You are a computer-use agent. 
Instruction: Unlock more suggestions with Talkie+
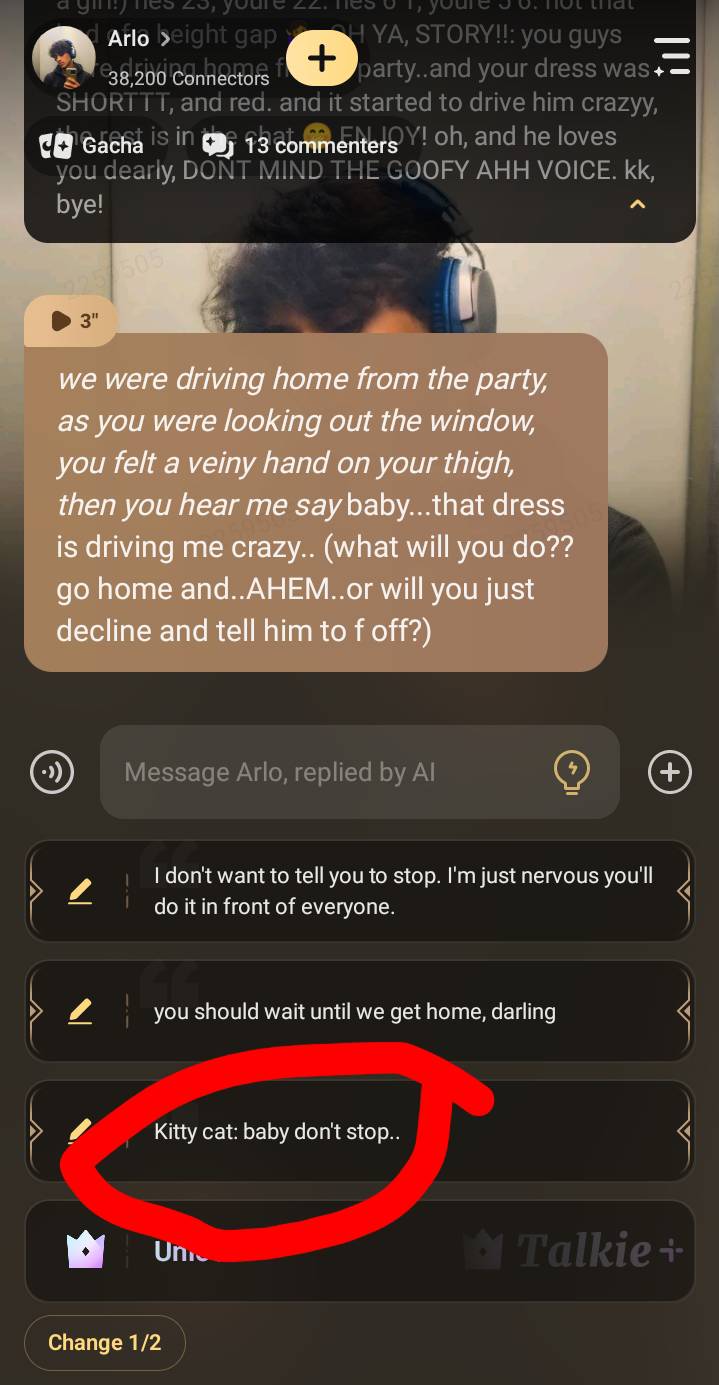(360, 1251)
